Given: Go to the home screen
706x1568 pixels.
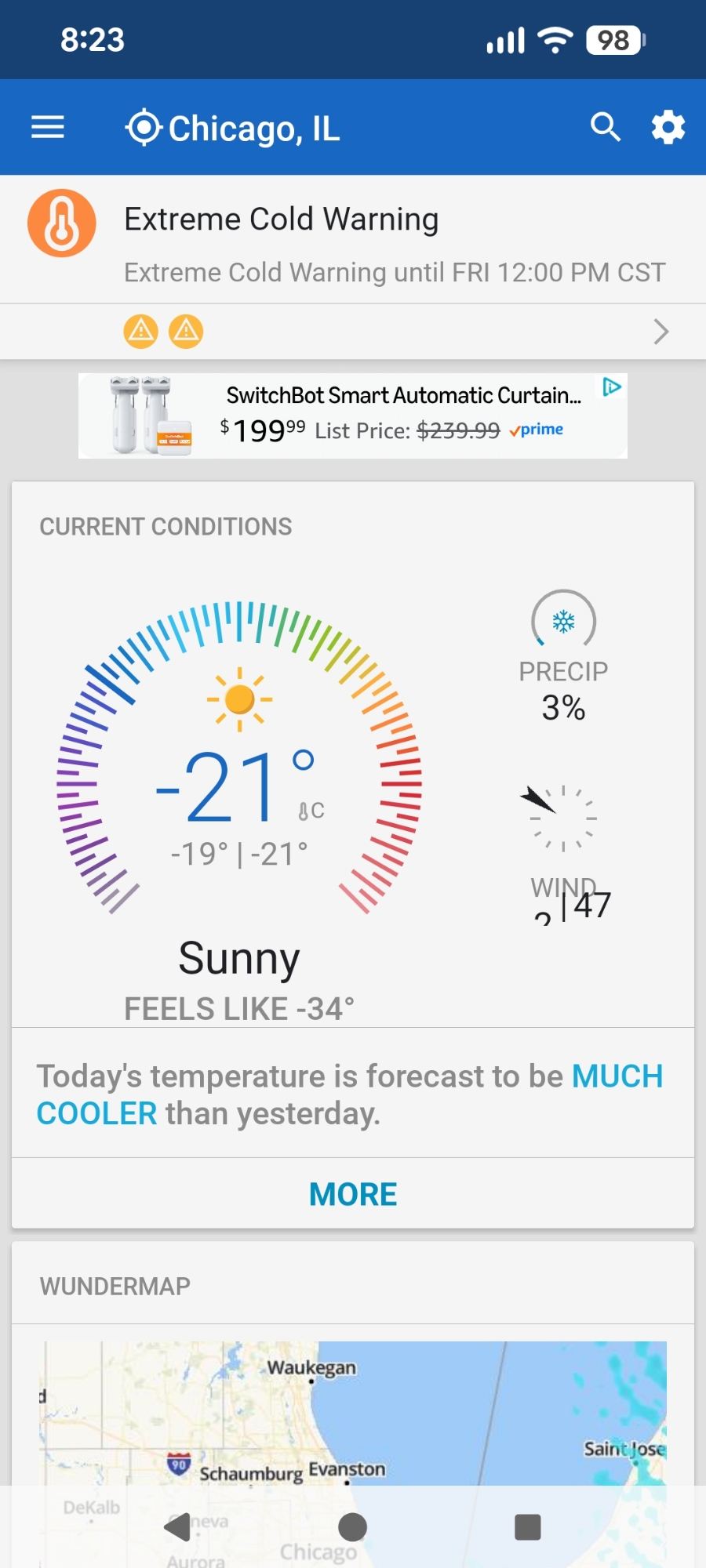Looking at the screenshot, I should (x=352, y=1526).
